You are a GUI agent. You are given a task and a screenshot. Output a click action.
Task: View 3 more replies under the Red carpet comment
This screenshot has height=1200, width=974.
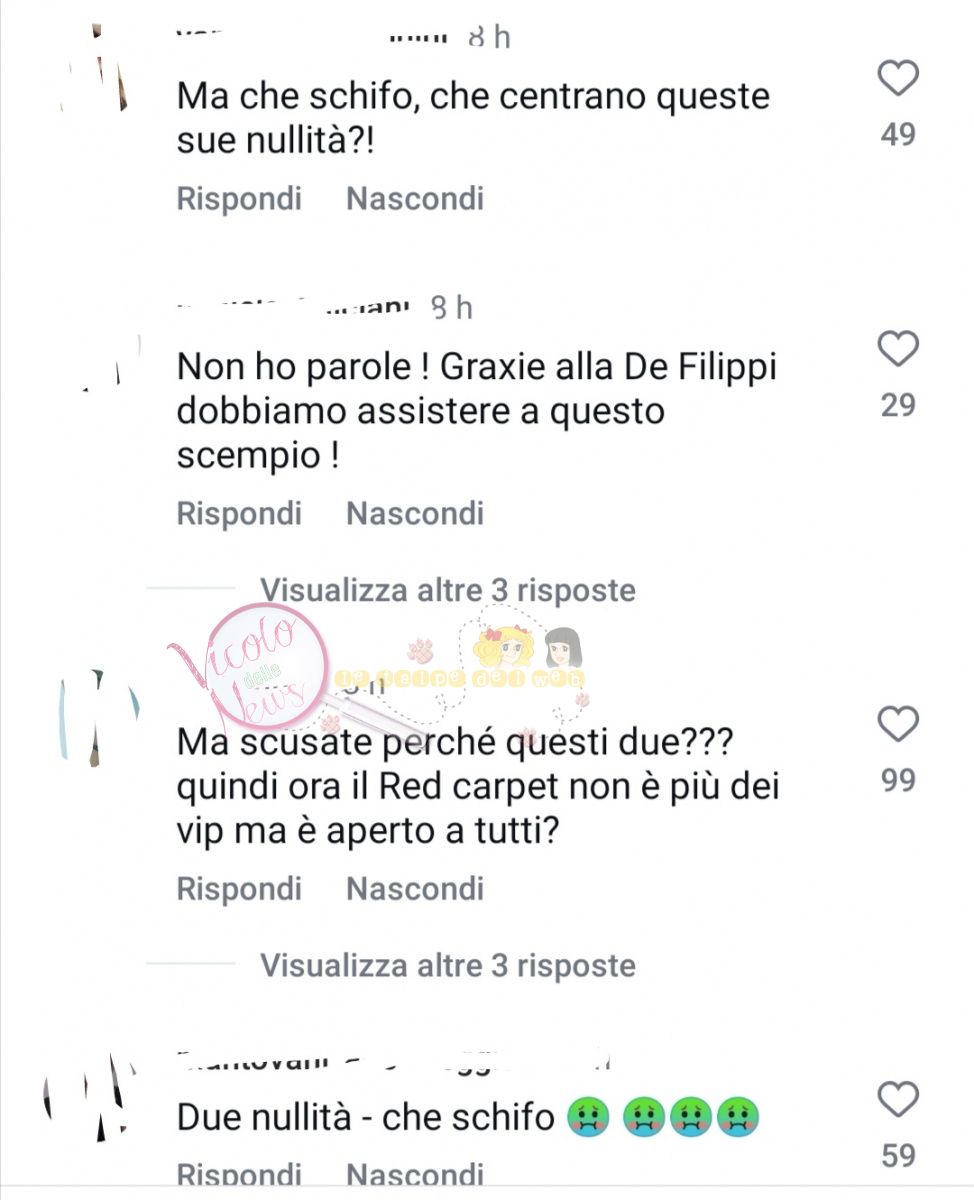[447, 965]
